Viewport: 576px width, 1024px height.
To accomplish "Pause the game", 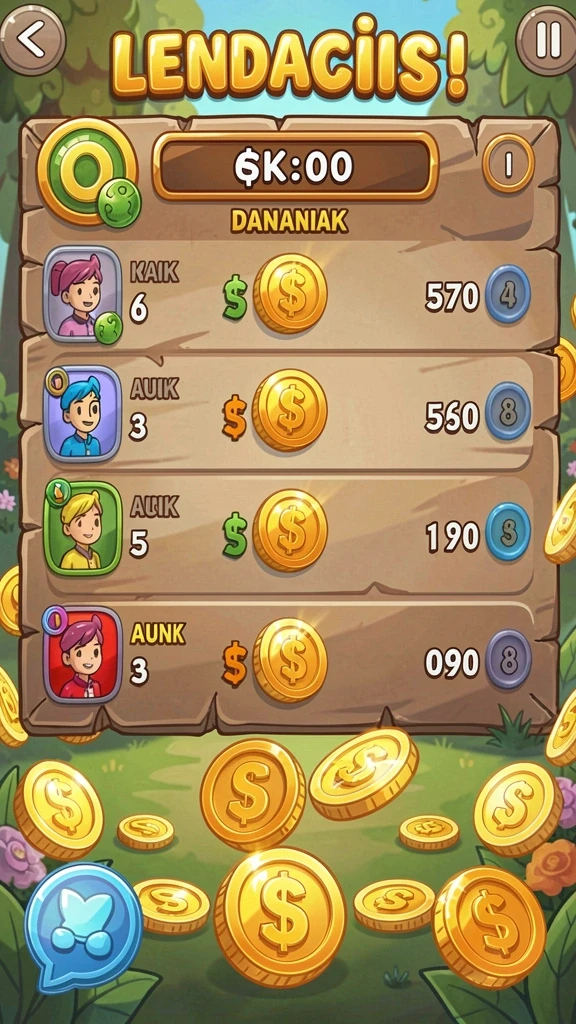I will coord(546,40).
